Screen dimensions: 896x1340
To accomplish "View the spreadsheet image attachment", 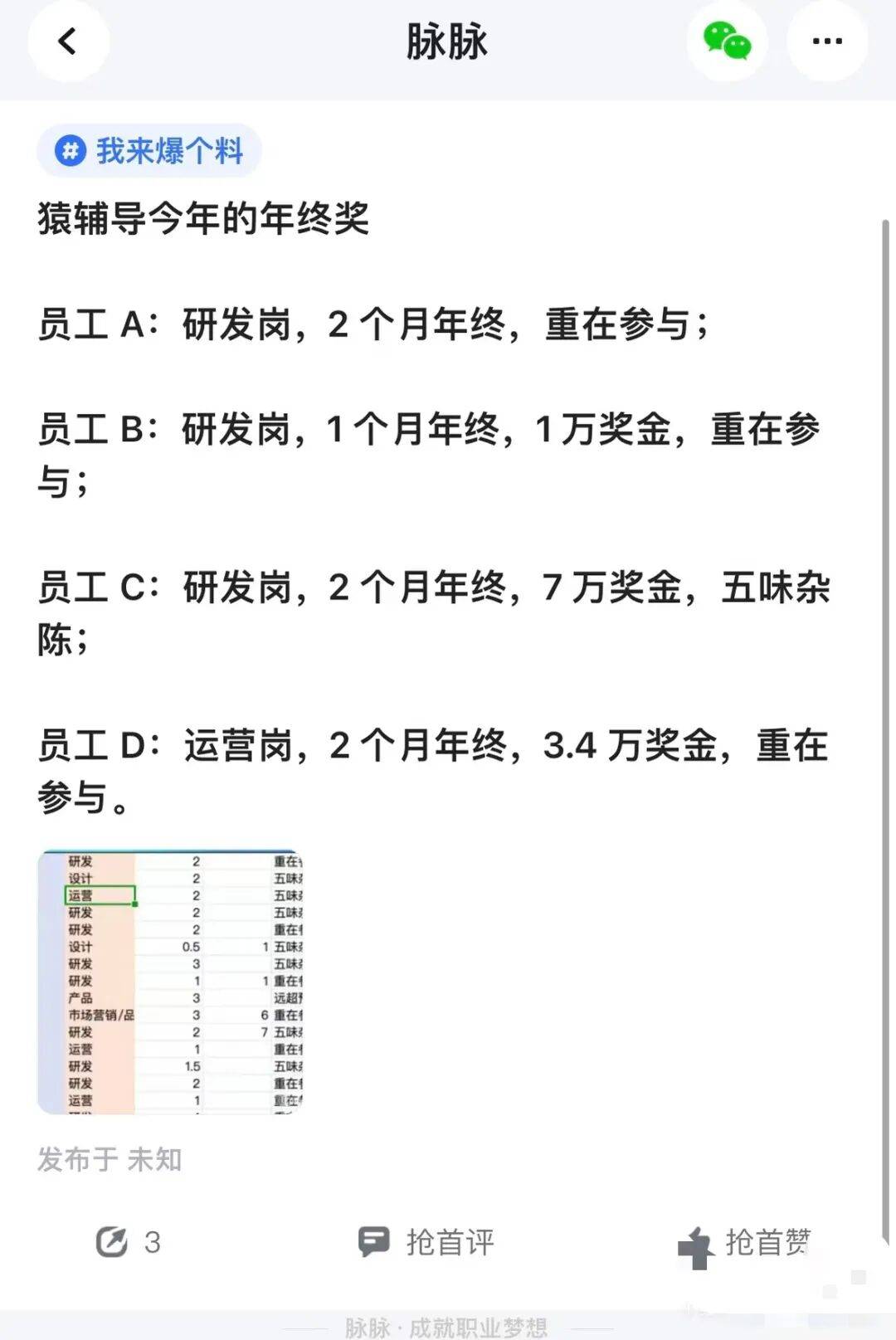I will click(x=170, y=982).
